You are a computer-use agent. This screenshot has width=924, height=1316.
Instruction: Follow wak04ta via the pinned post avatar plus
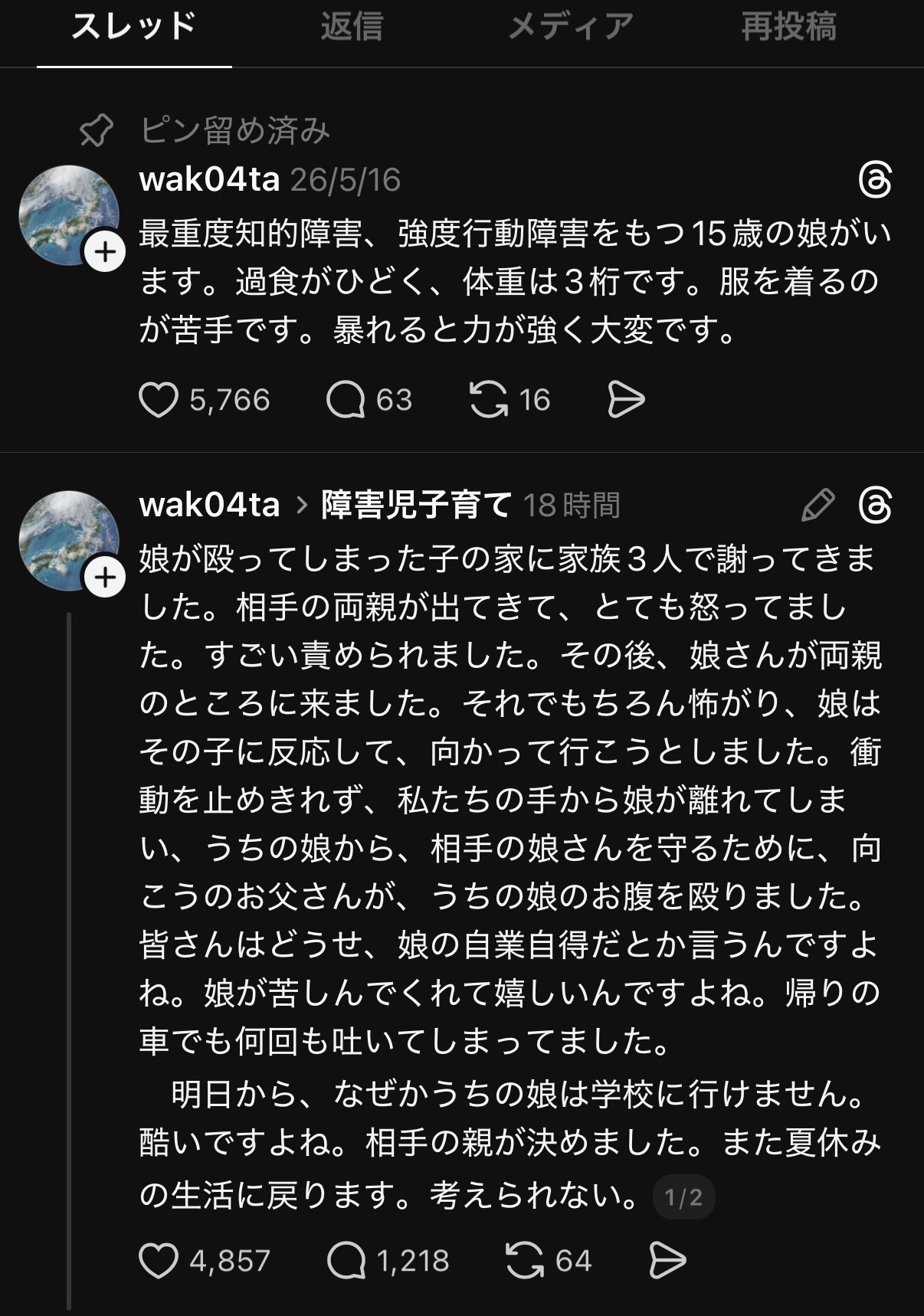(x=105, y=251)
